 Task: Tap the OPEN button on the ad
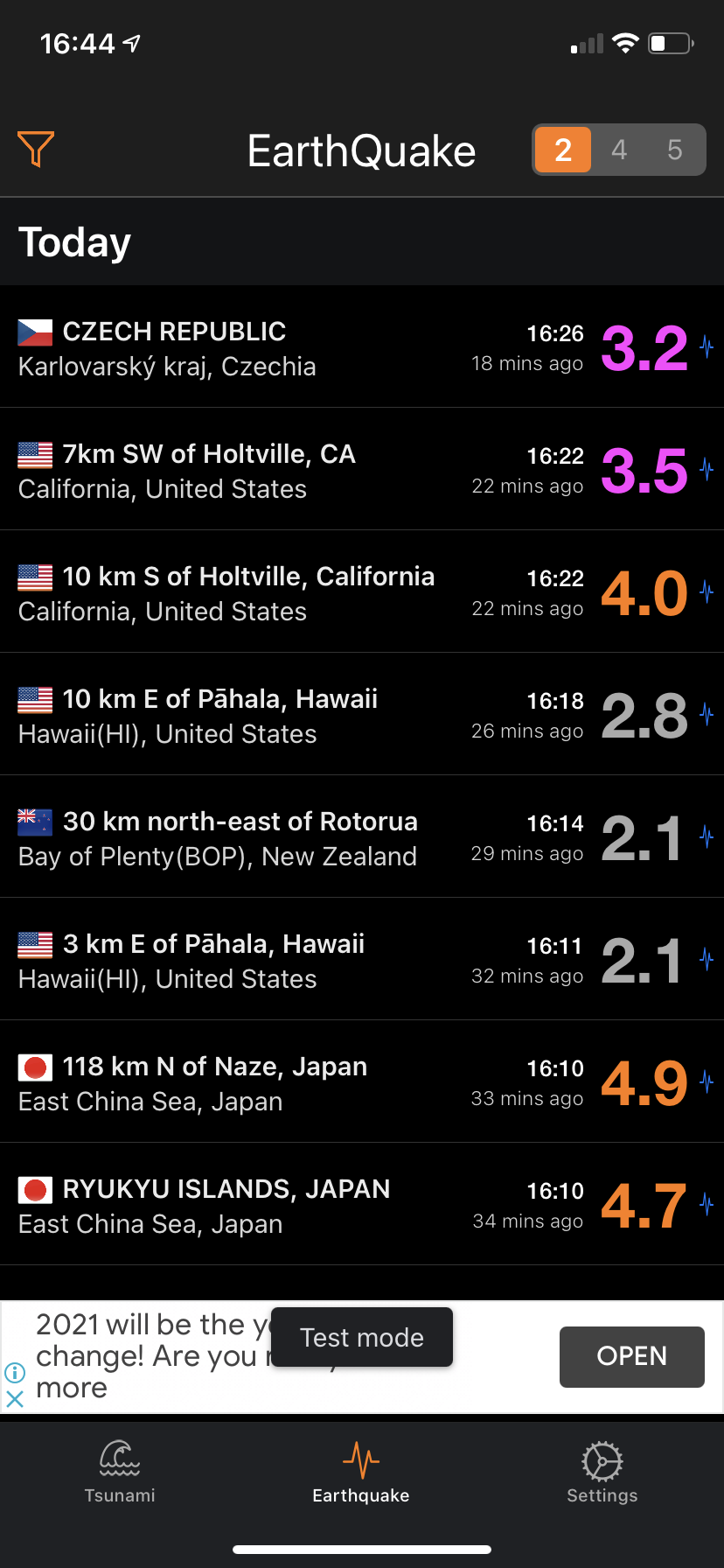632,1356
